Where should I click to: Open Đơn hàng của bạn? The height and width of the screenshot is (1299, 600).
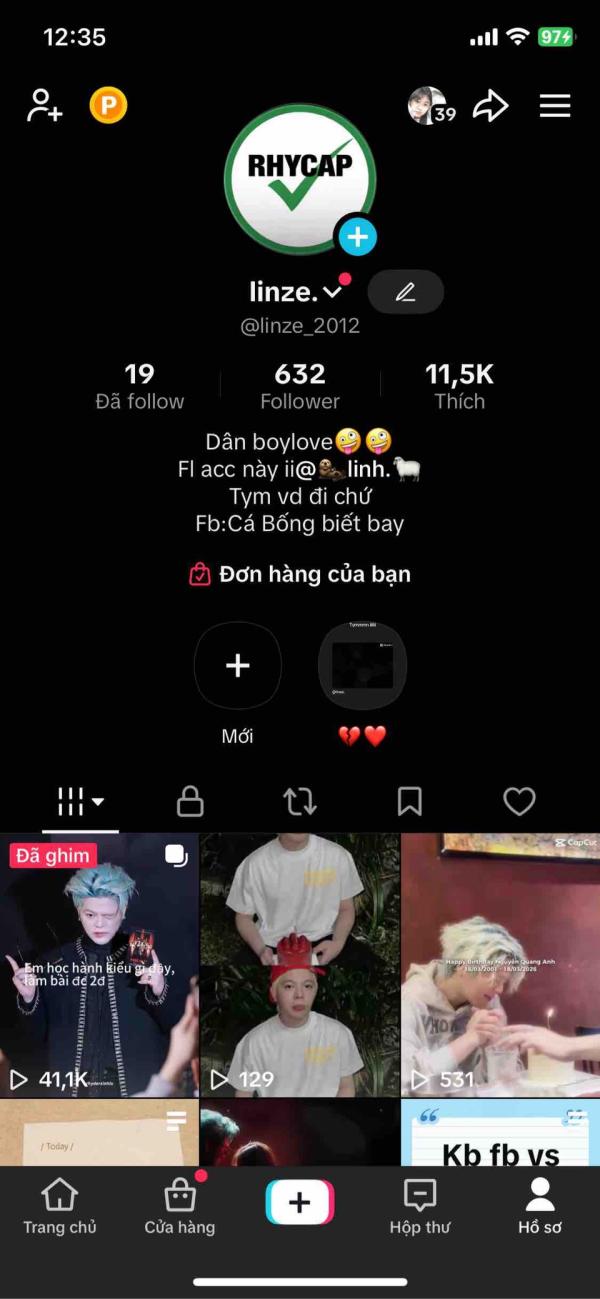point(300,575)
